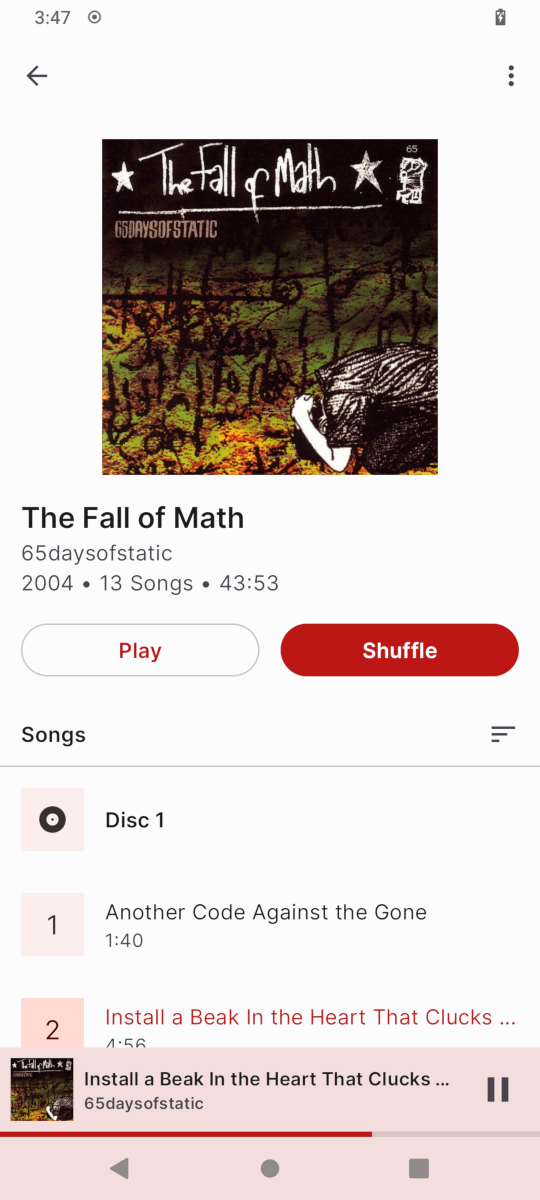The width and height of the screenshot is (540, 1200).
Task: Go to the system home screen
Action: (270, 1168)
